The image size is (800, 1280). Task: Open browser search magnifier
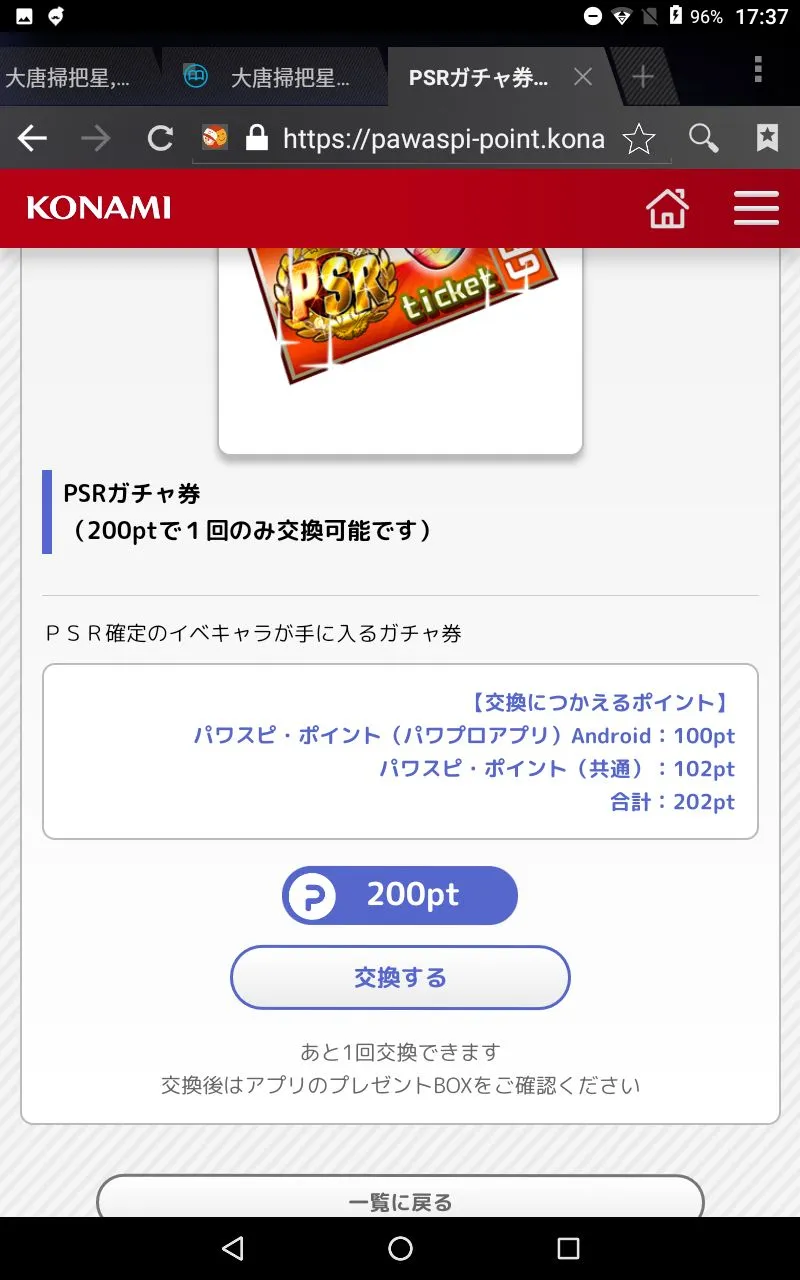pos(704,139)
